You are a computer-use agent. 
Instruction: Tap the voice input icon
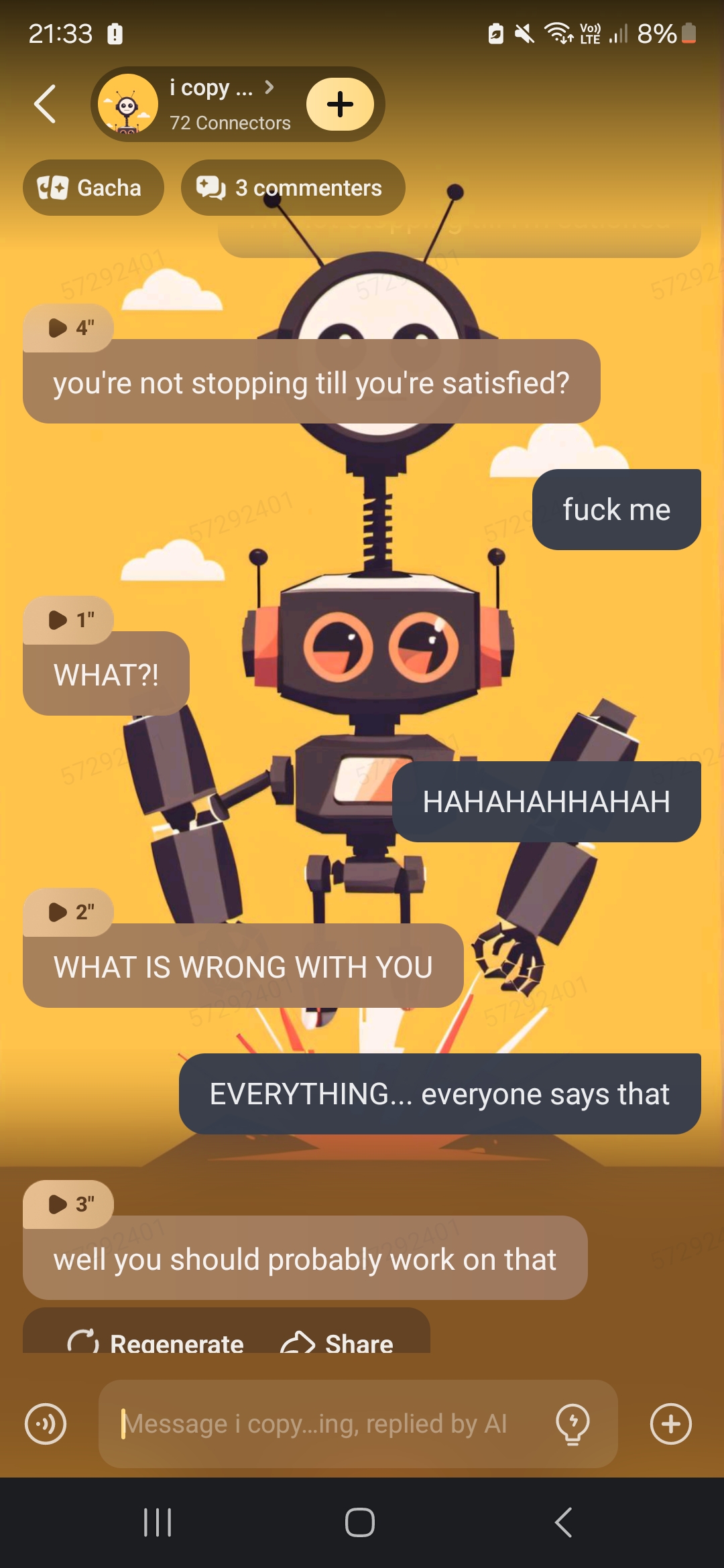pos(46,1424)
